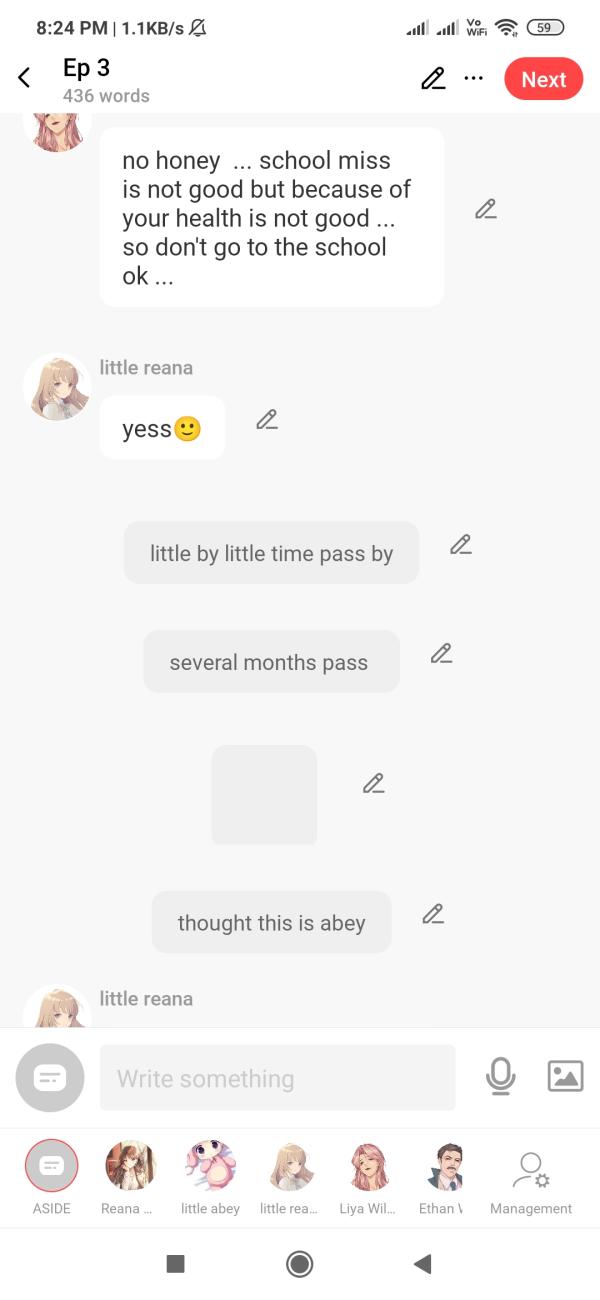Viewport: 600px width, 1300px height.
Task: Choose the Reana character avatar
Action: click(130, 1166)
